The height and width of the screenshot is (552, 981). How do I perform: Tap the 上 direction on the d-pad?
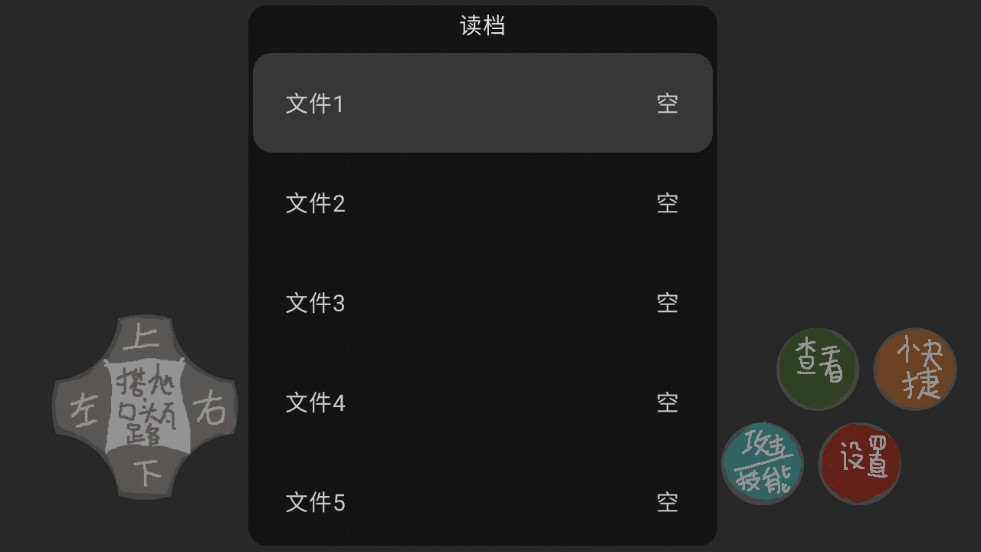(146, 336)
